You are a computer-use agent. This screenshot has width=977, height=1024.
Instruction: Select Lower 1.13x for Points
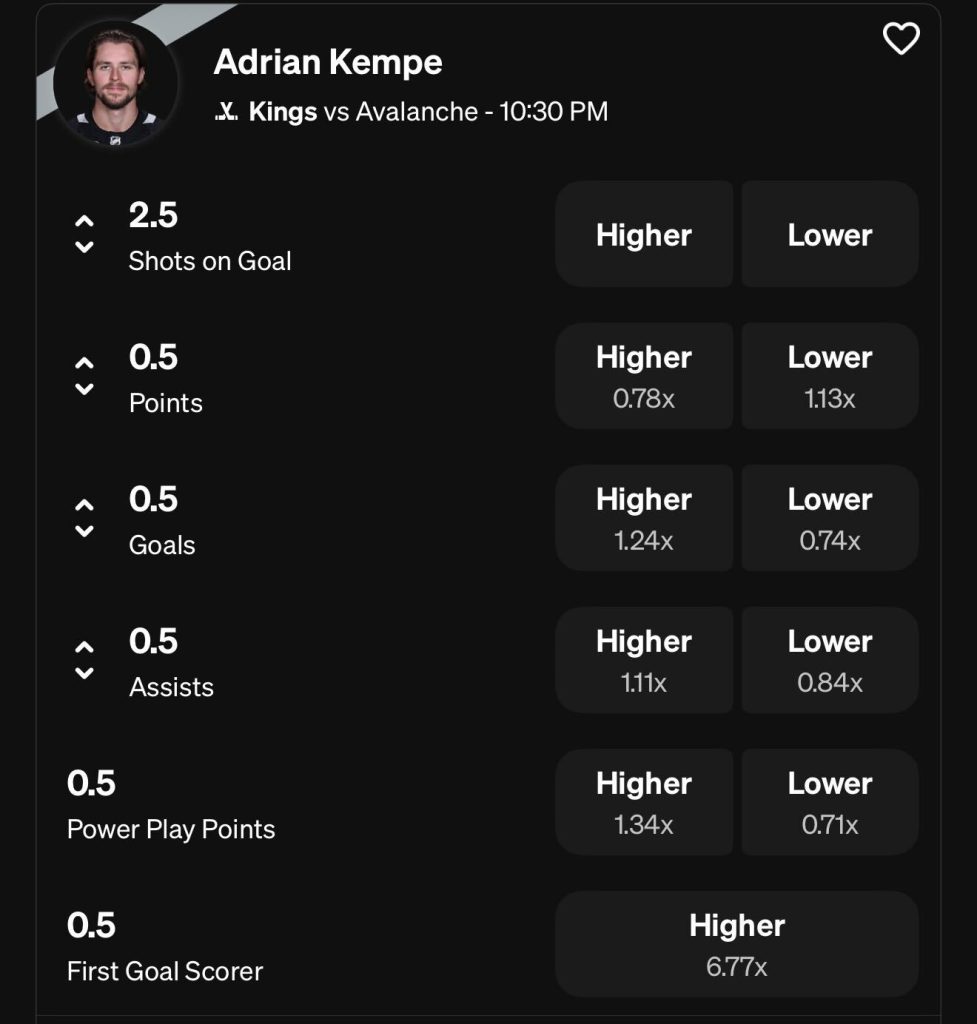click(x=829, y=376)
